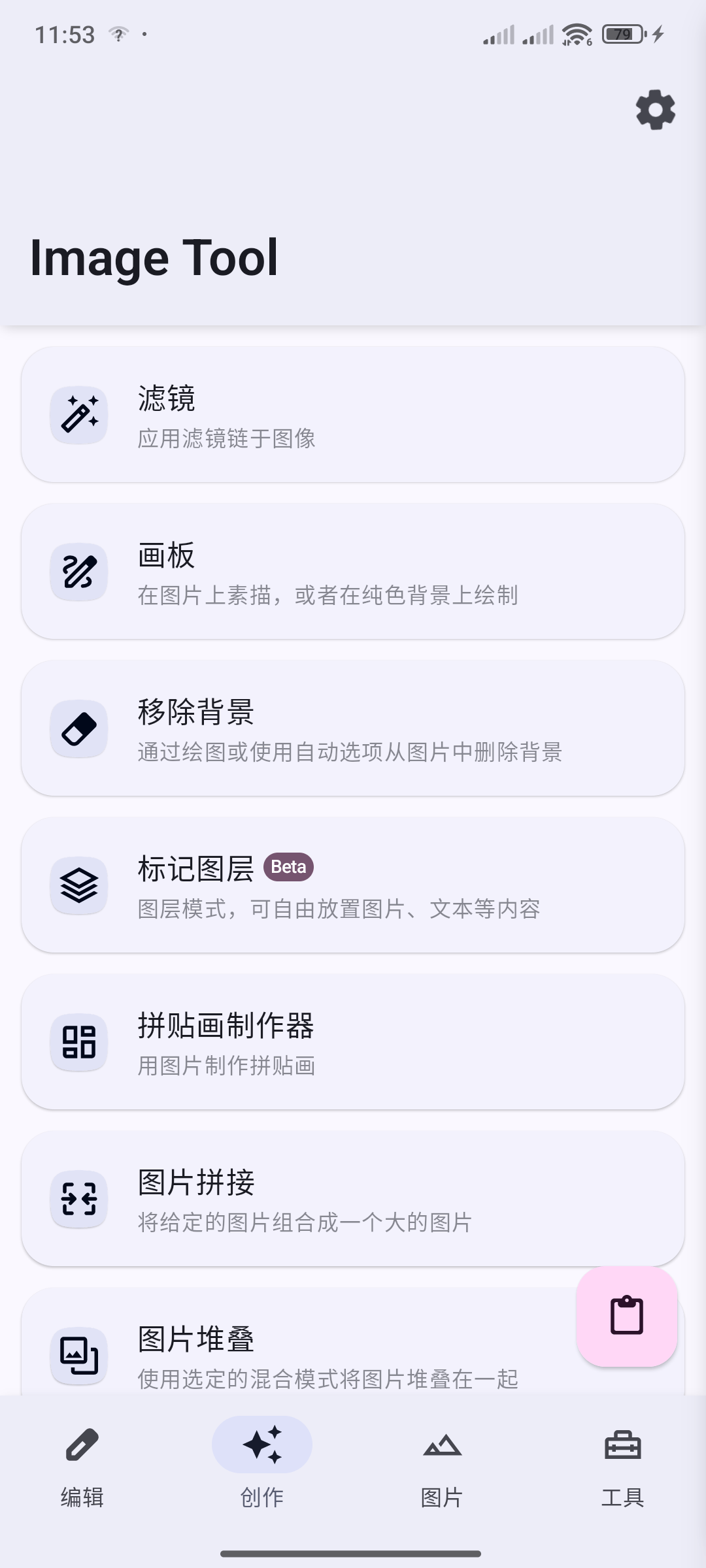Open the 滤镜 (Filter) magic wand icon
This screenshot has height=1568, width=706.
78,414
